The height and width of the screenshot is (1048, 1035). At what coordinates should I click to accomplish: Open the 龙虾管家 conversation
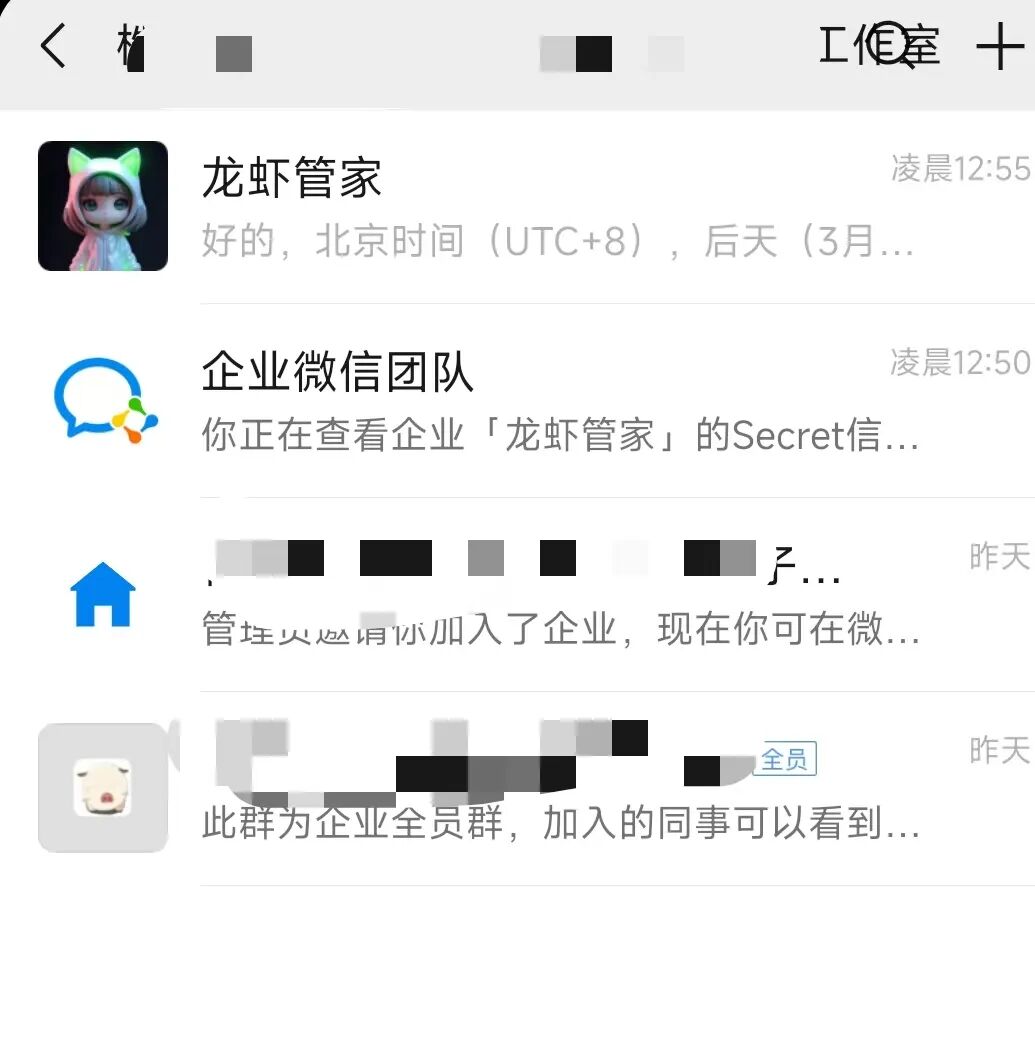(500, 206)
